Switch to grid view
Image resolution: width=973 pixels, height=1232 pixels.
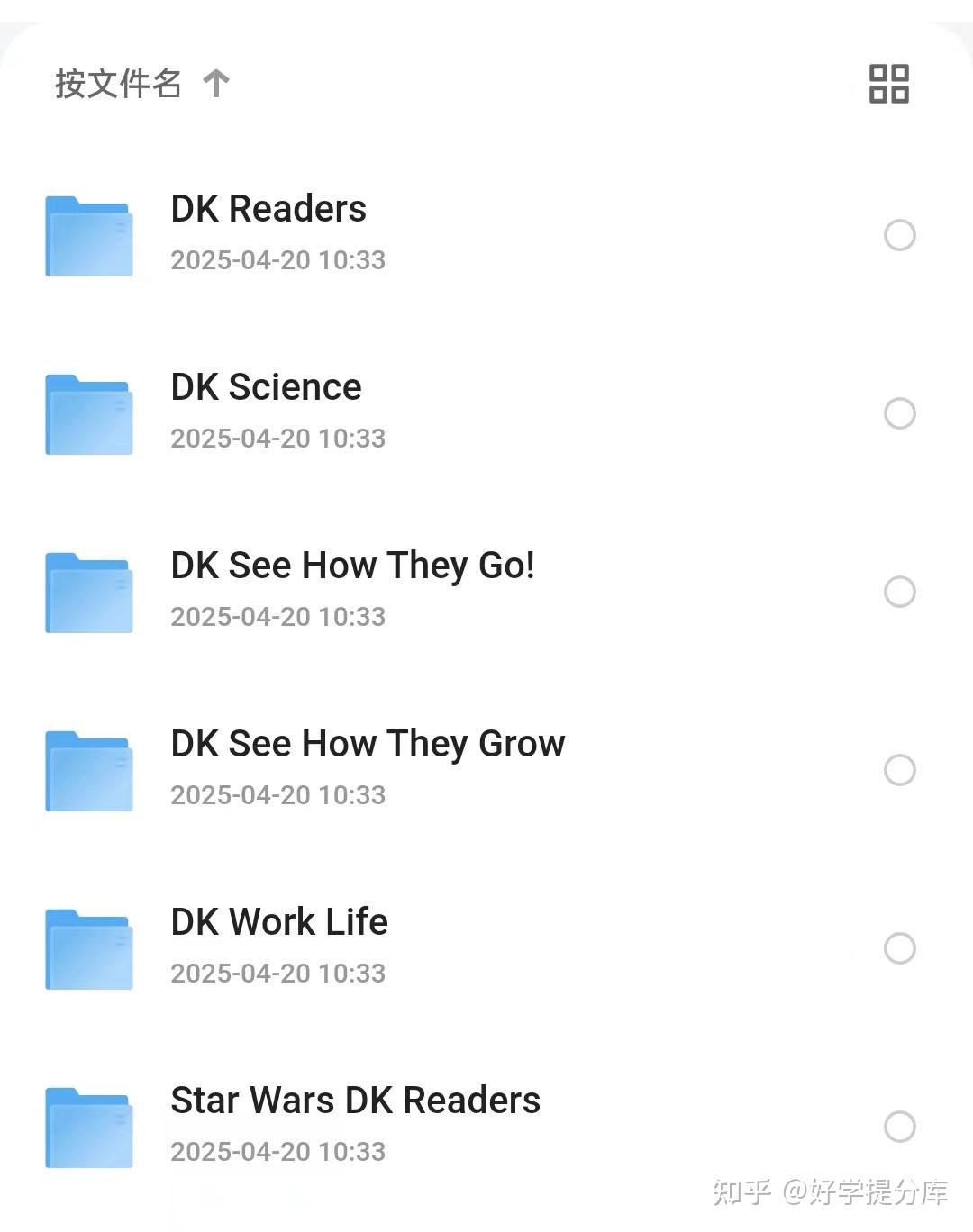[x=887, y=84]
